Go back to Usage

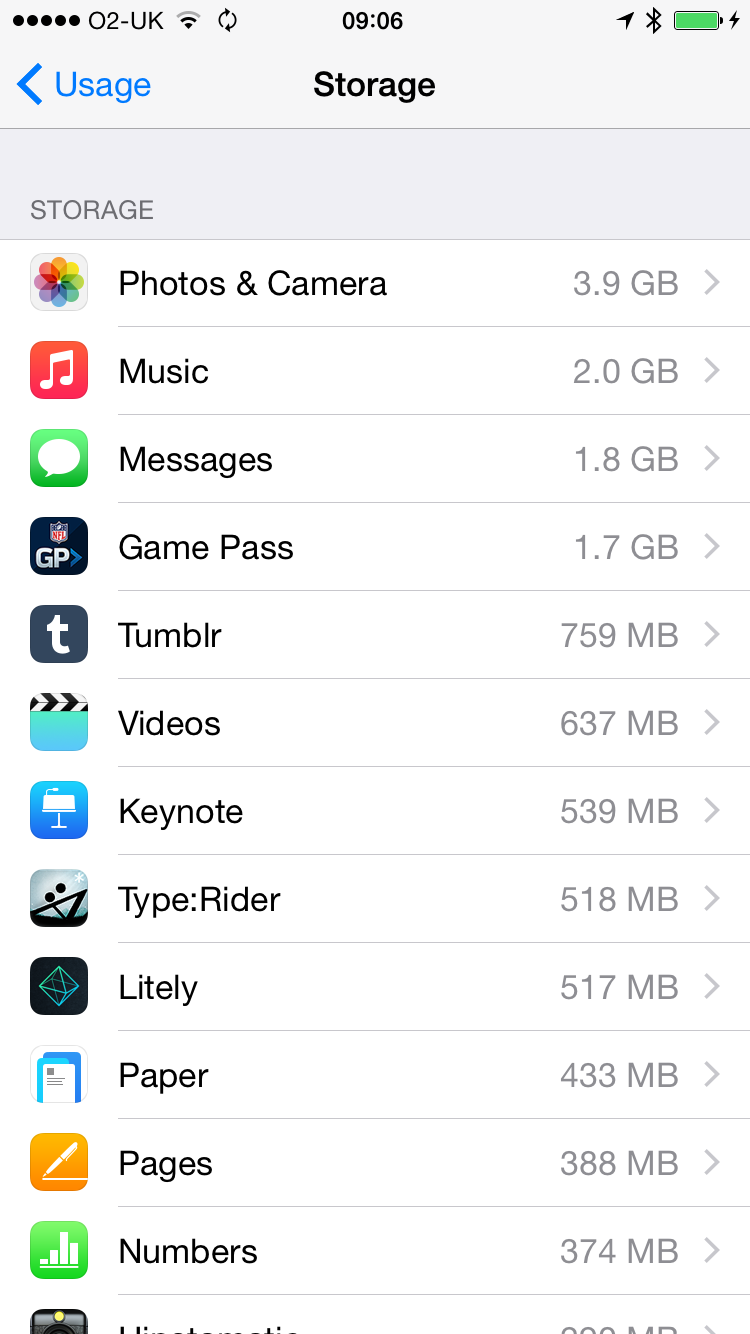pos(84,85)
